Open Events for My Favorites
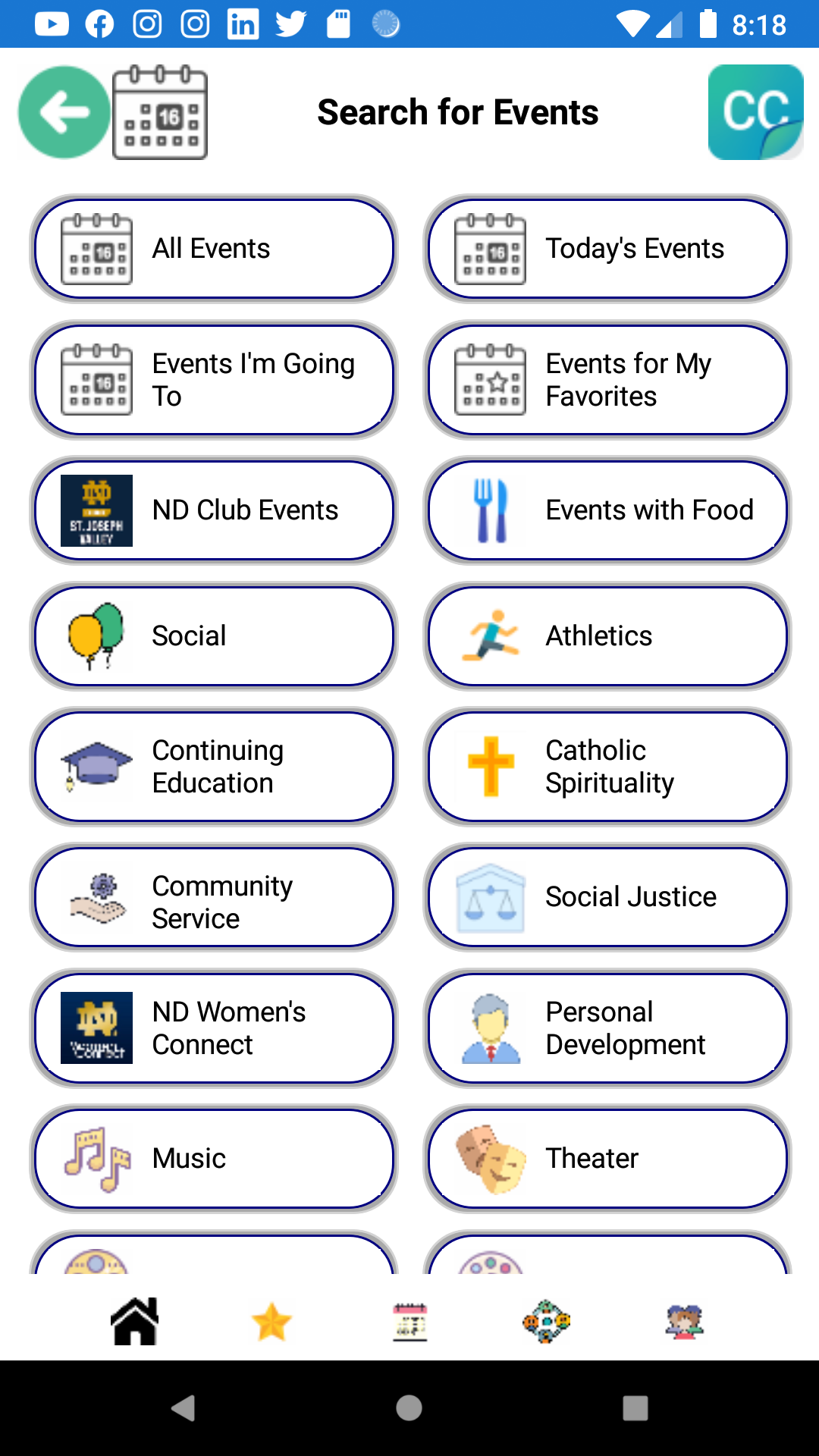Viewport: 819px width, 1456px height. pos(607,380)
